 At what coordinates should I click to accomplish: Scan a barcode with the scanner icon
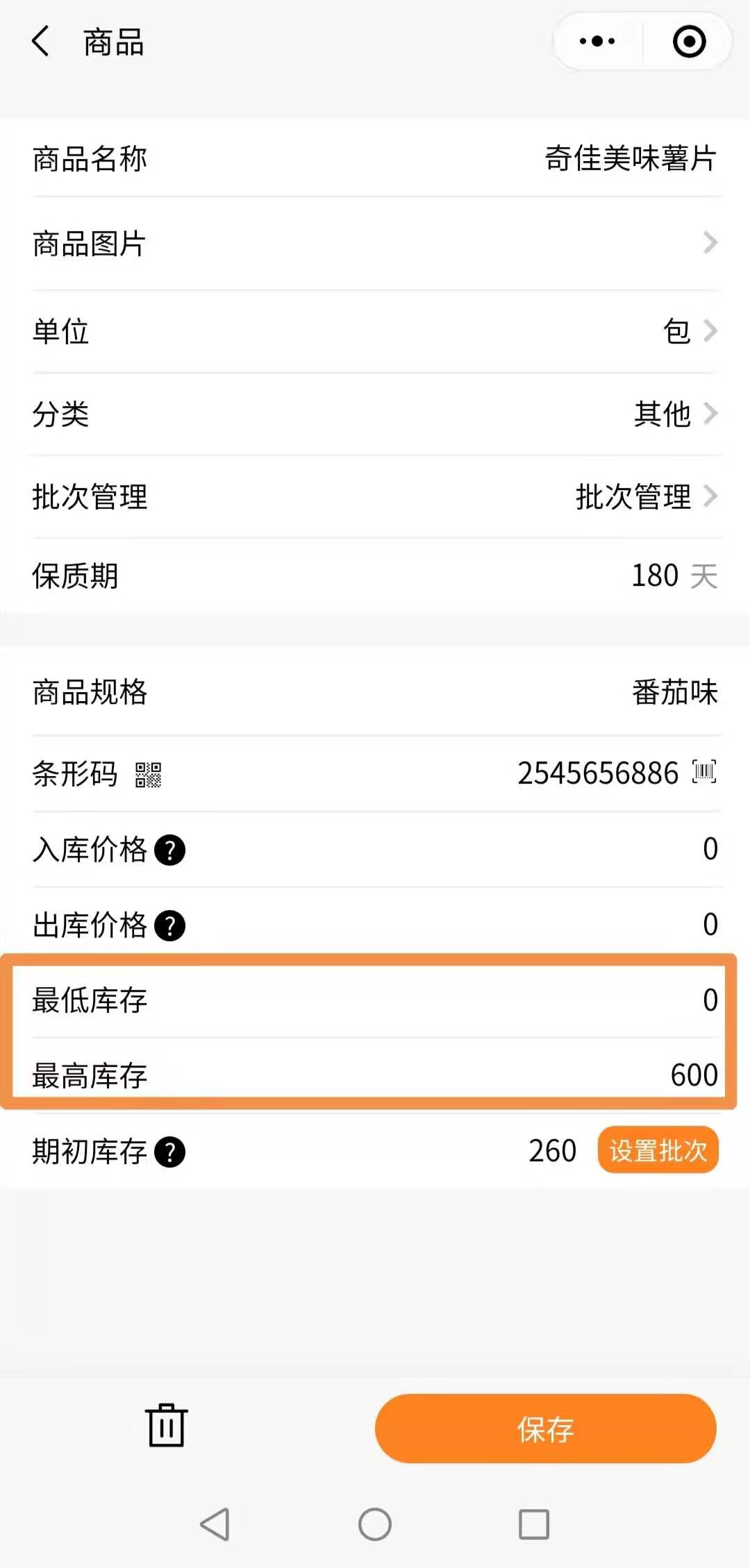(x=704, y=773)
